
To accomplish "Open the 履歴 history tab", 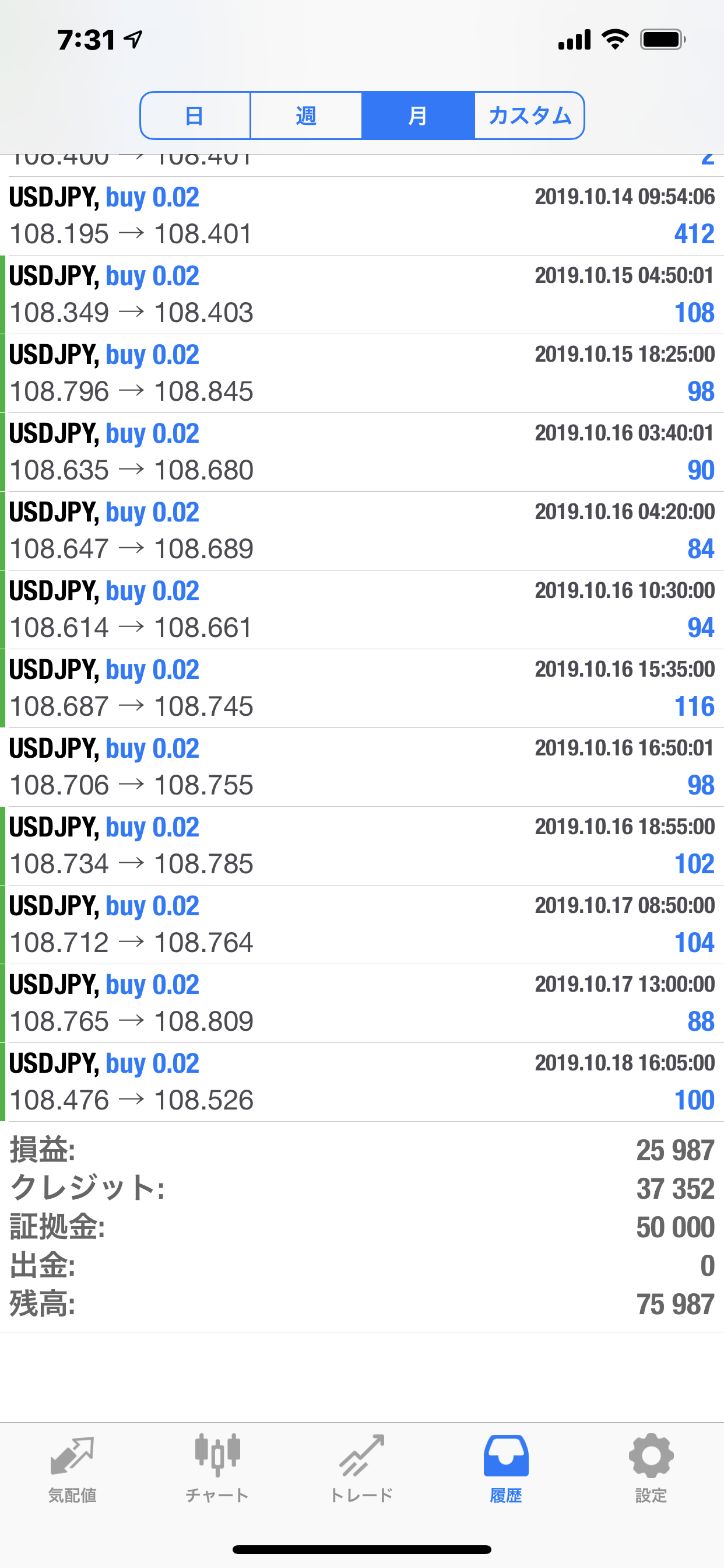I will [x=506, y=1468].
